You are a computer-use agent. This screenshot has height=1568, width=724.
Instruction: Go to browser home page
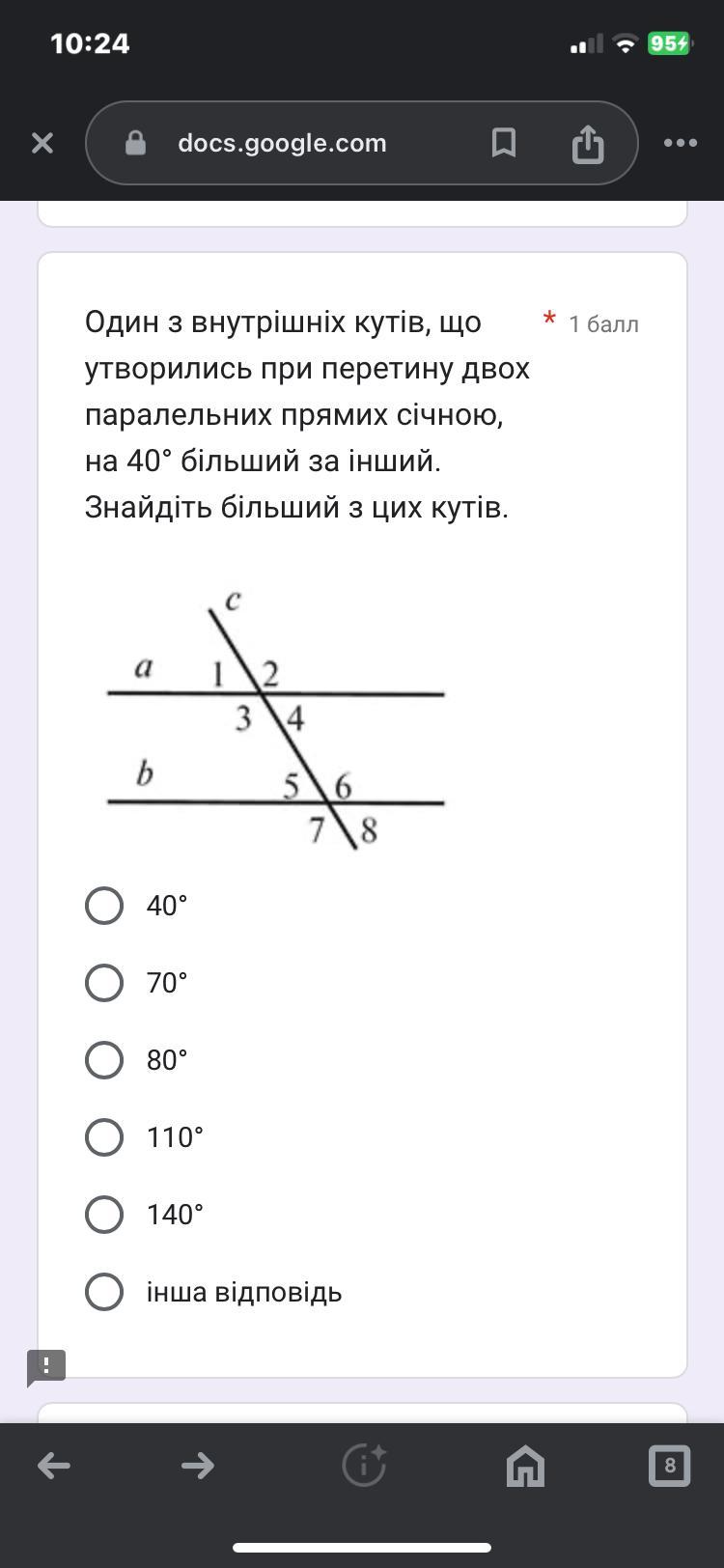pyautogui.click(x=525, y=1467)
